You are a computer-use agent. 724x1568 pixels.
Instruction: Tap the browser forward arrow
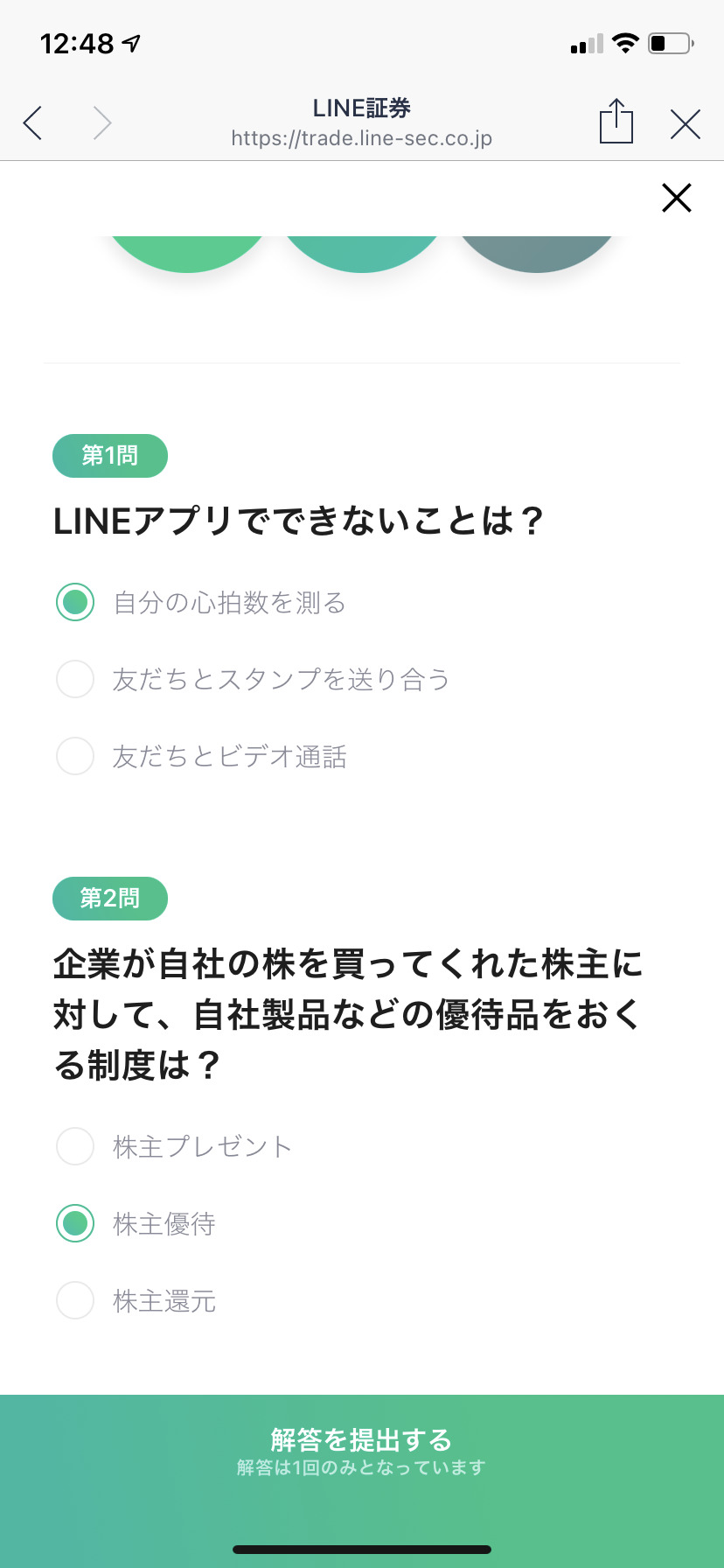pos(102,123)
